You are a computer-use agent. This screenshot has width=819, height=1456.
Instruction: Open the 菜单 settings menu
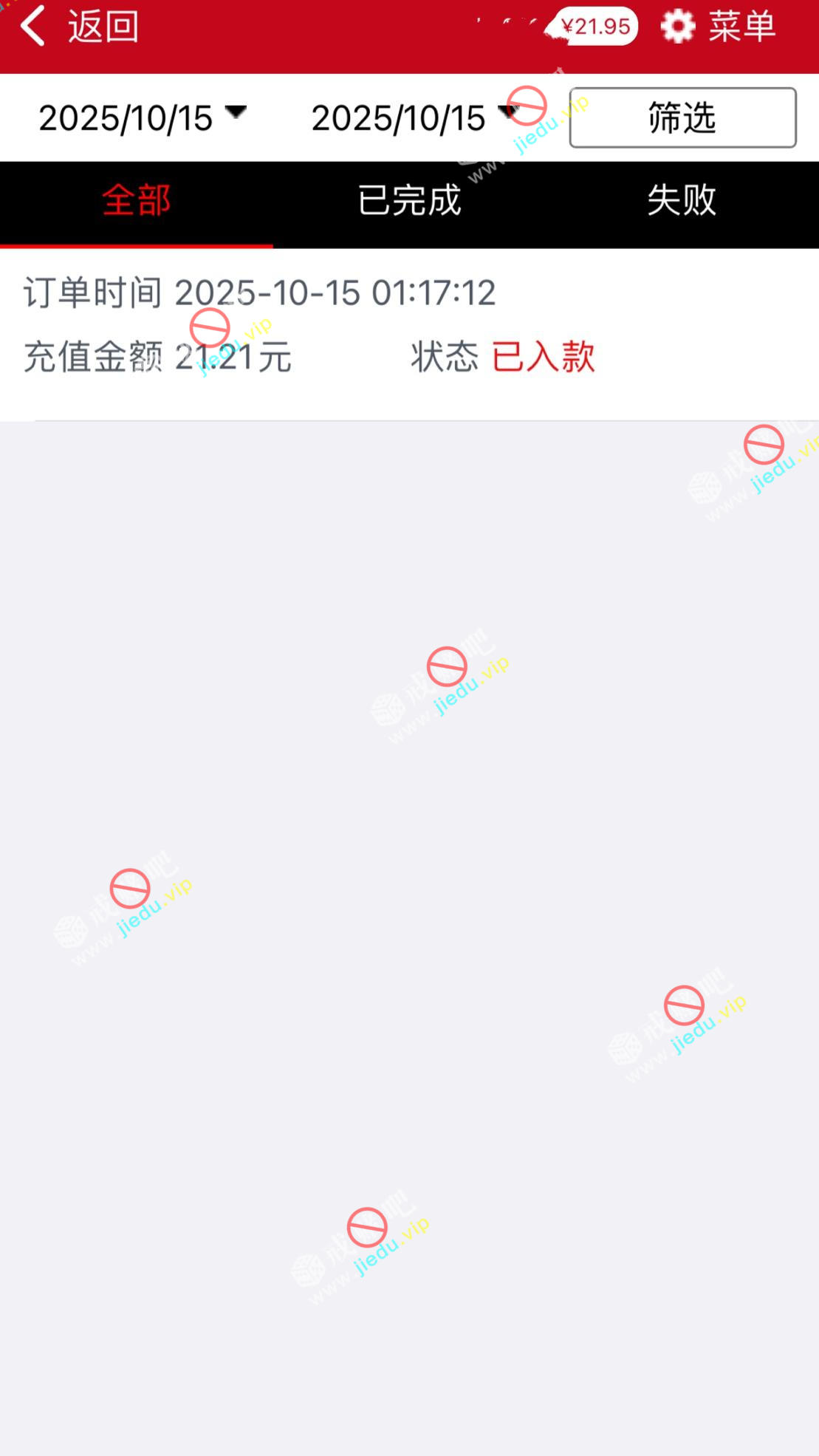[x=718, y=27]
